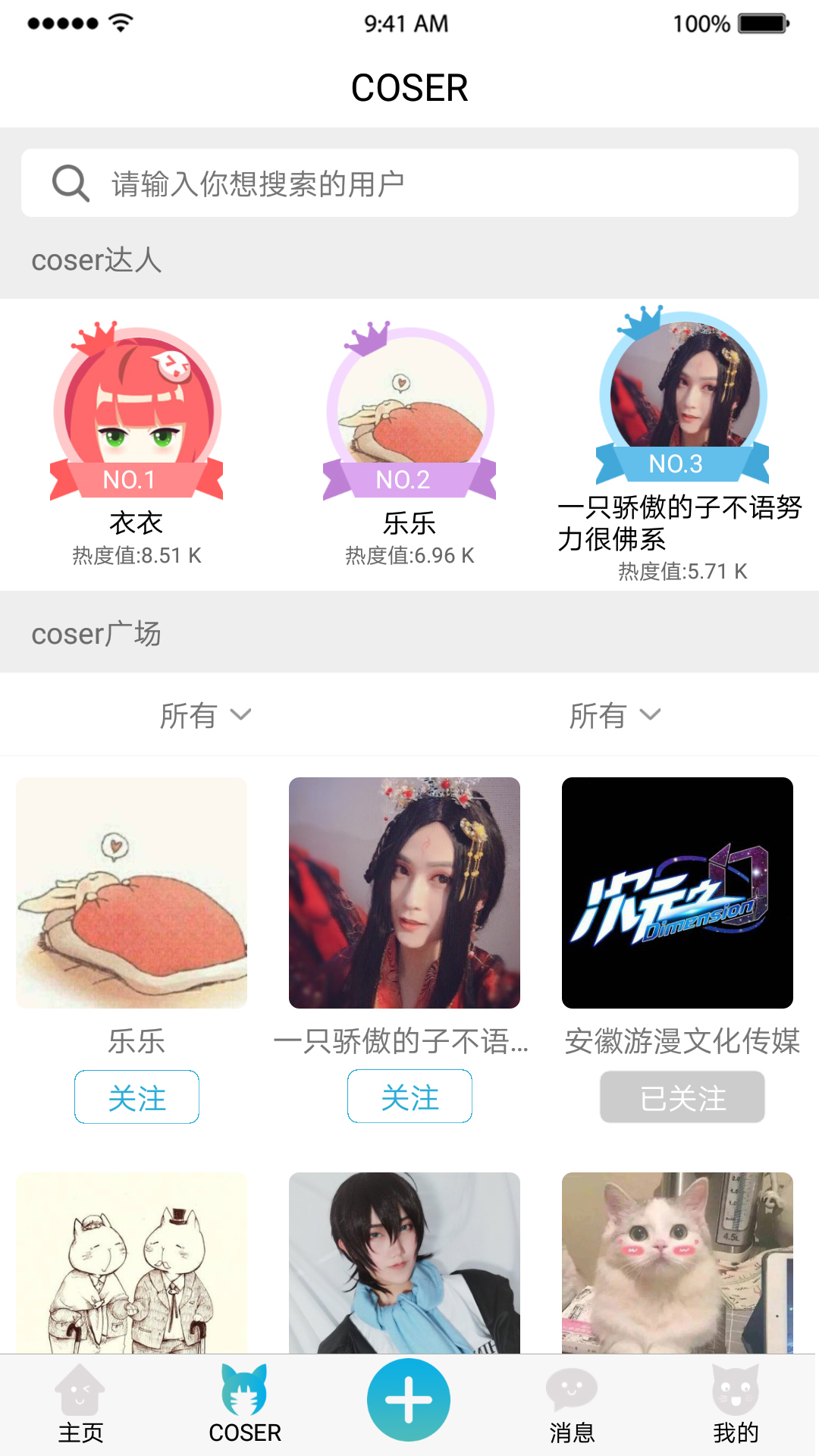Viewport: 819px width, 1456px height.
Task: Open 安徽游漫文化传媒 card picture
Action: [677, 893]
